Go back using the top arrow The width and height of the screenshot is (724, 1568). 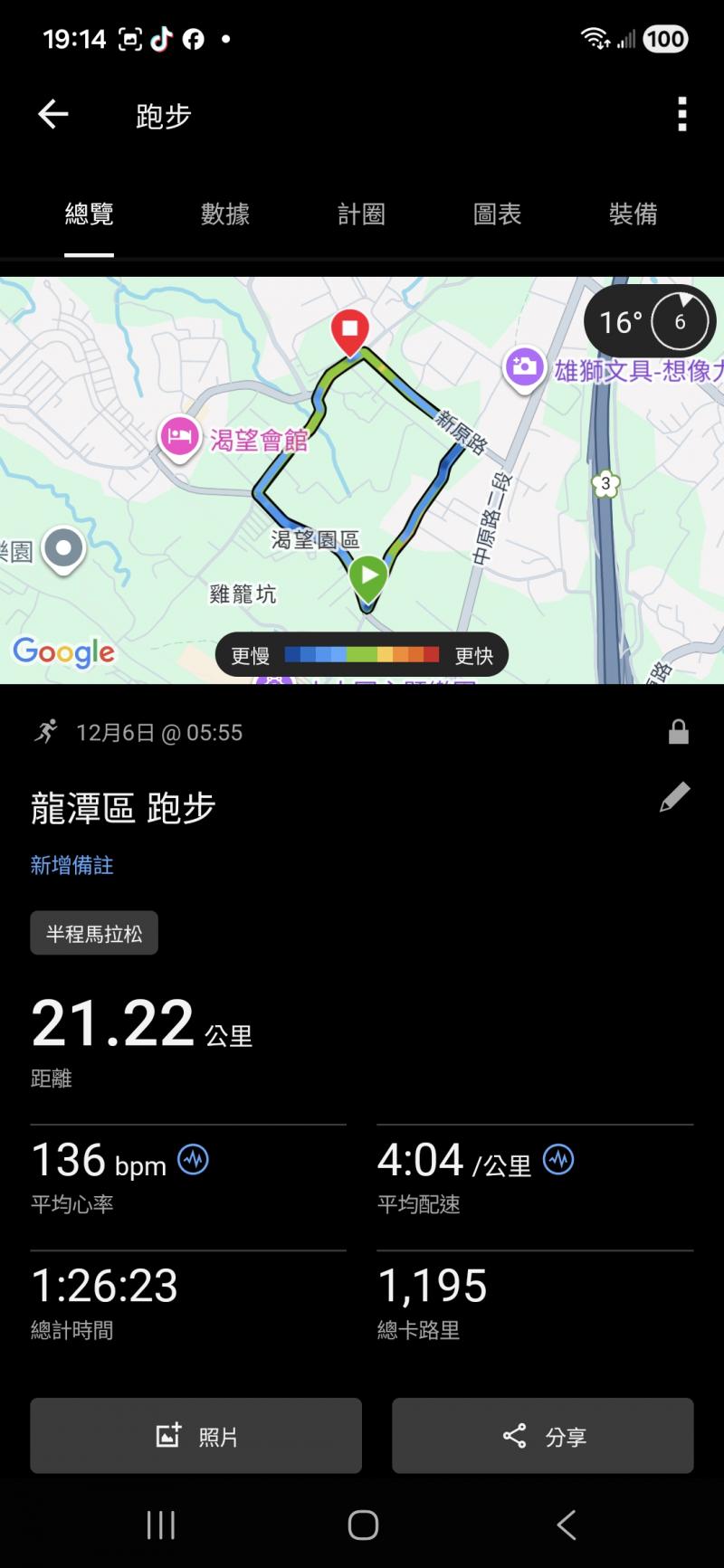click(53, 115)
